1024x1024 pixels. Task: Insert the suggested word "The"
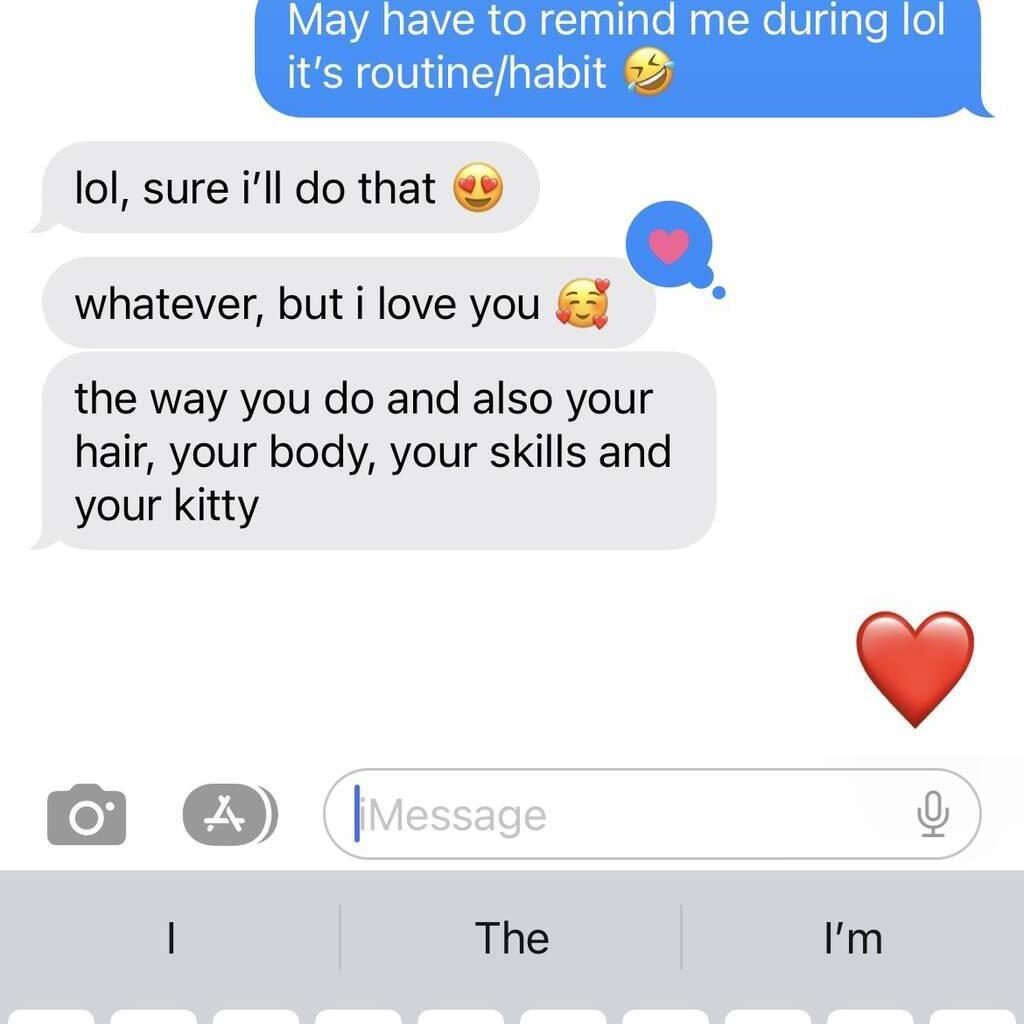coord(511,938)
